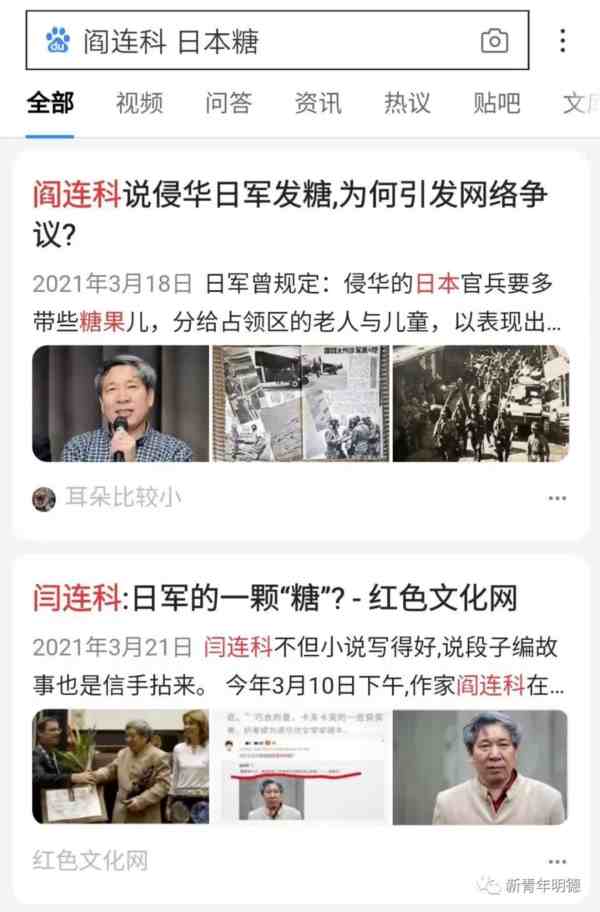Switch to the 贴吧 tab
The image size is (600, 912).
click(497, 103)
